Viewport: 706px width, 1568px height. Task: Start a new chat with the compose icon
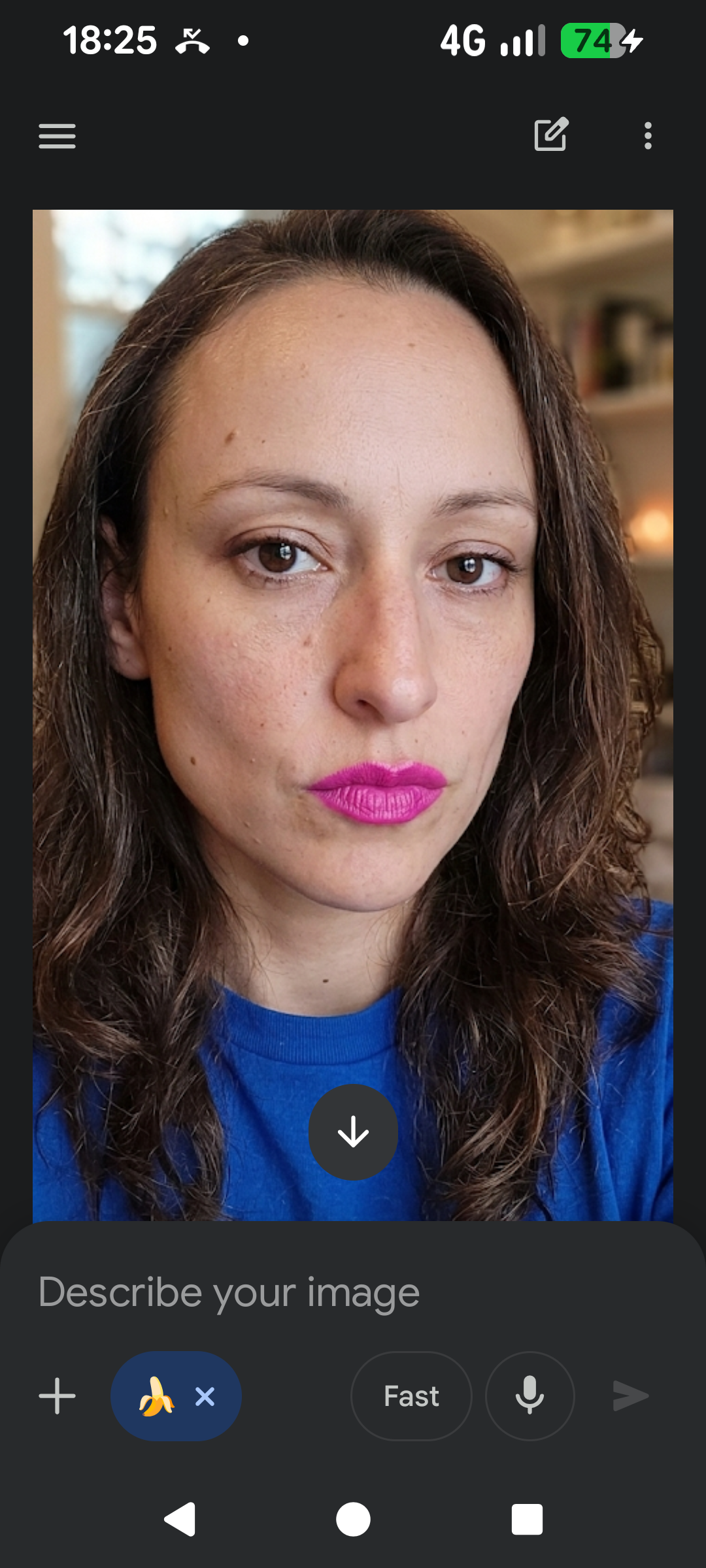pyautogui.click(x=551, y=135)
